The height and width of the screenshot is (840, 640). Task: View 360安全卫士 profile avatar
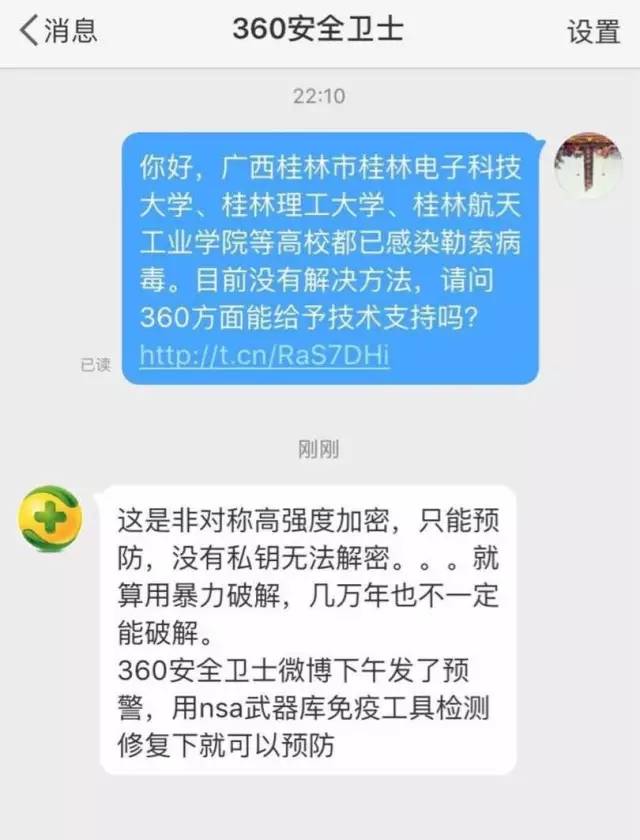(x=50, y=518)
